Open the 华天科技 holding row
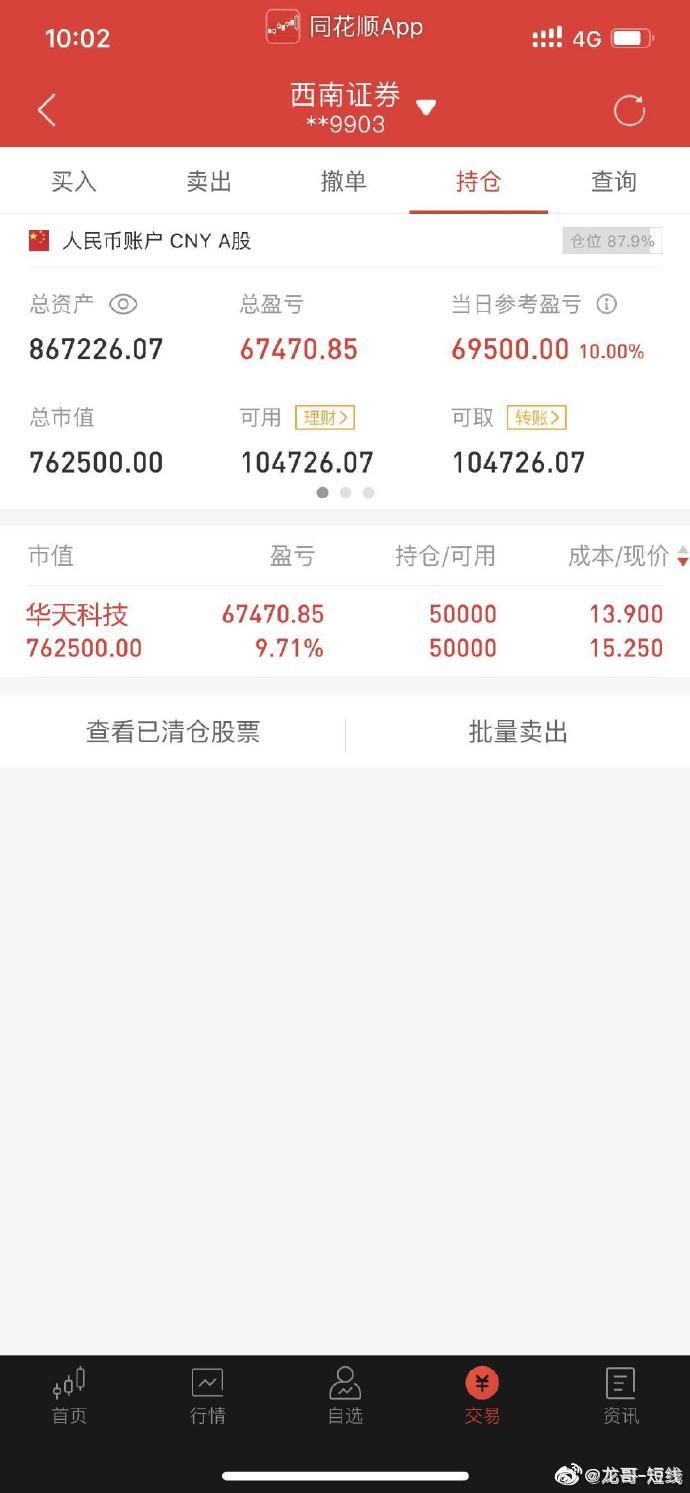Image resolution: width=690 pixels, height=1493 pixels. tap(345, 631)
